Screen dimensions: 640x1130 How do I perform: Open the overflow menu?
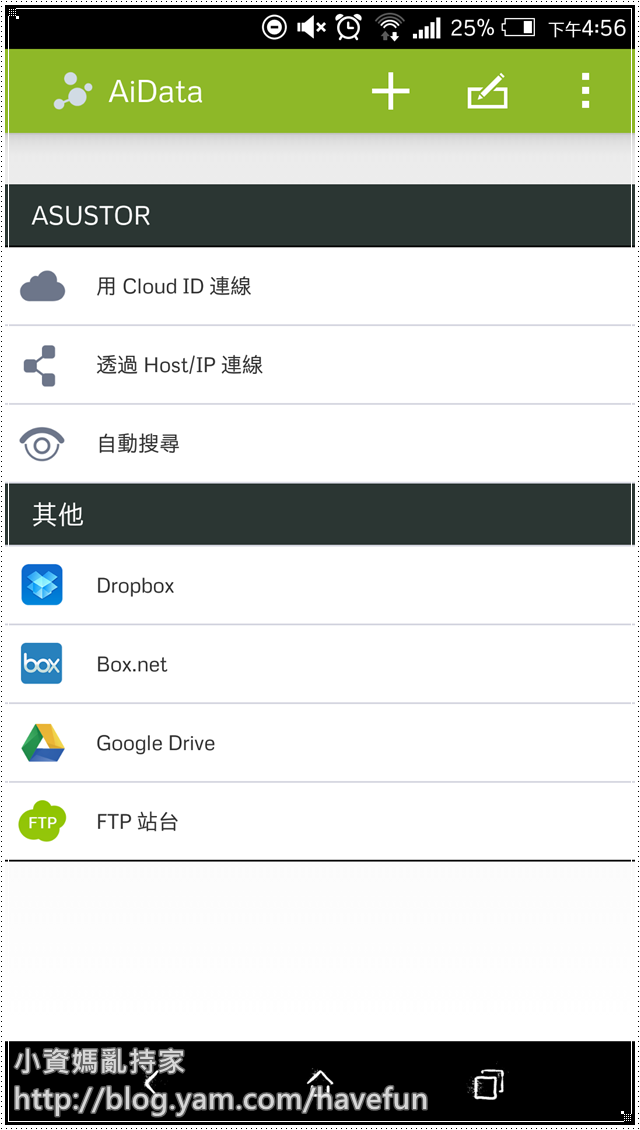point(585,92)
